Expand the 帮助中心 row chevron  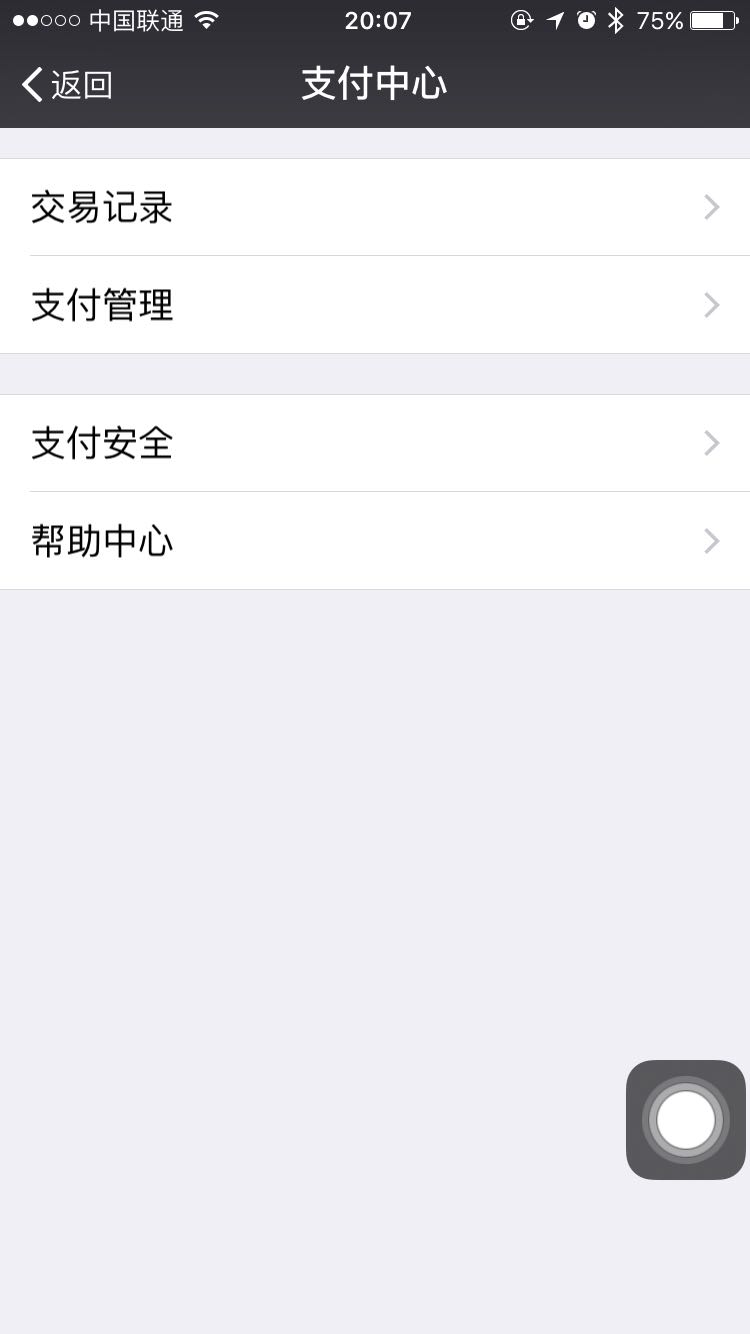pyautogui.click(x=711, y=541)
